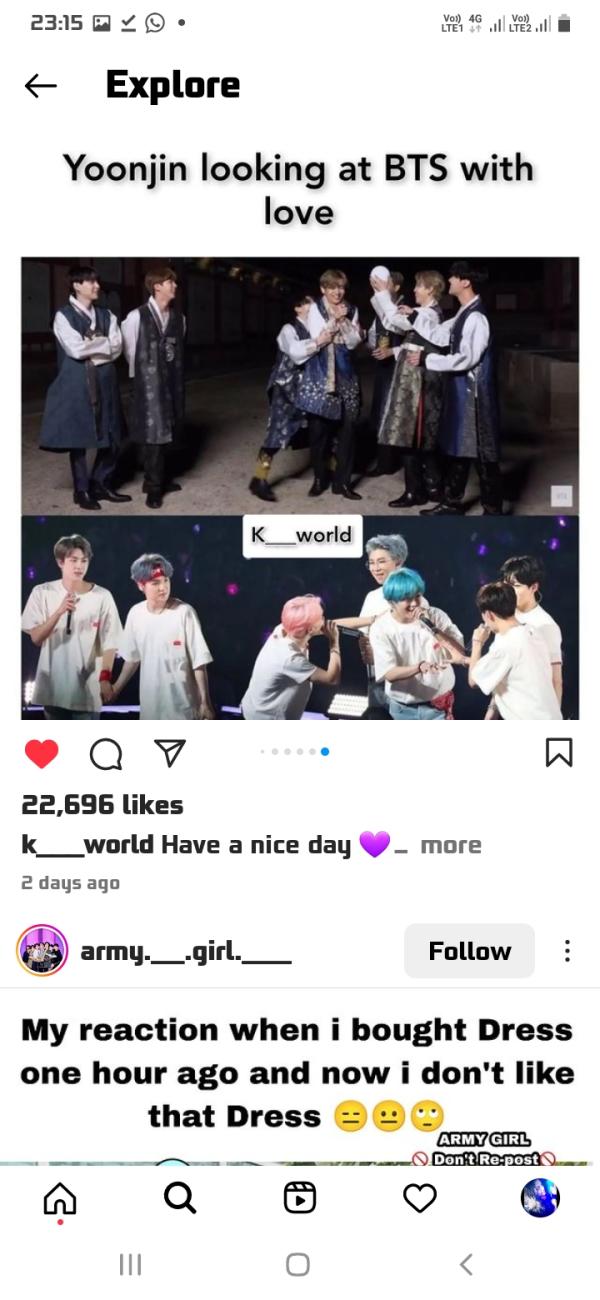Expand caption with the more link
The width and height of the screenshot is (600, 1300).
point(450,845)
